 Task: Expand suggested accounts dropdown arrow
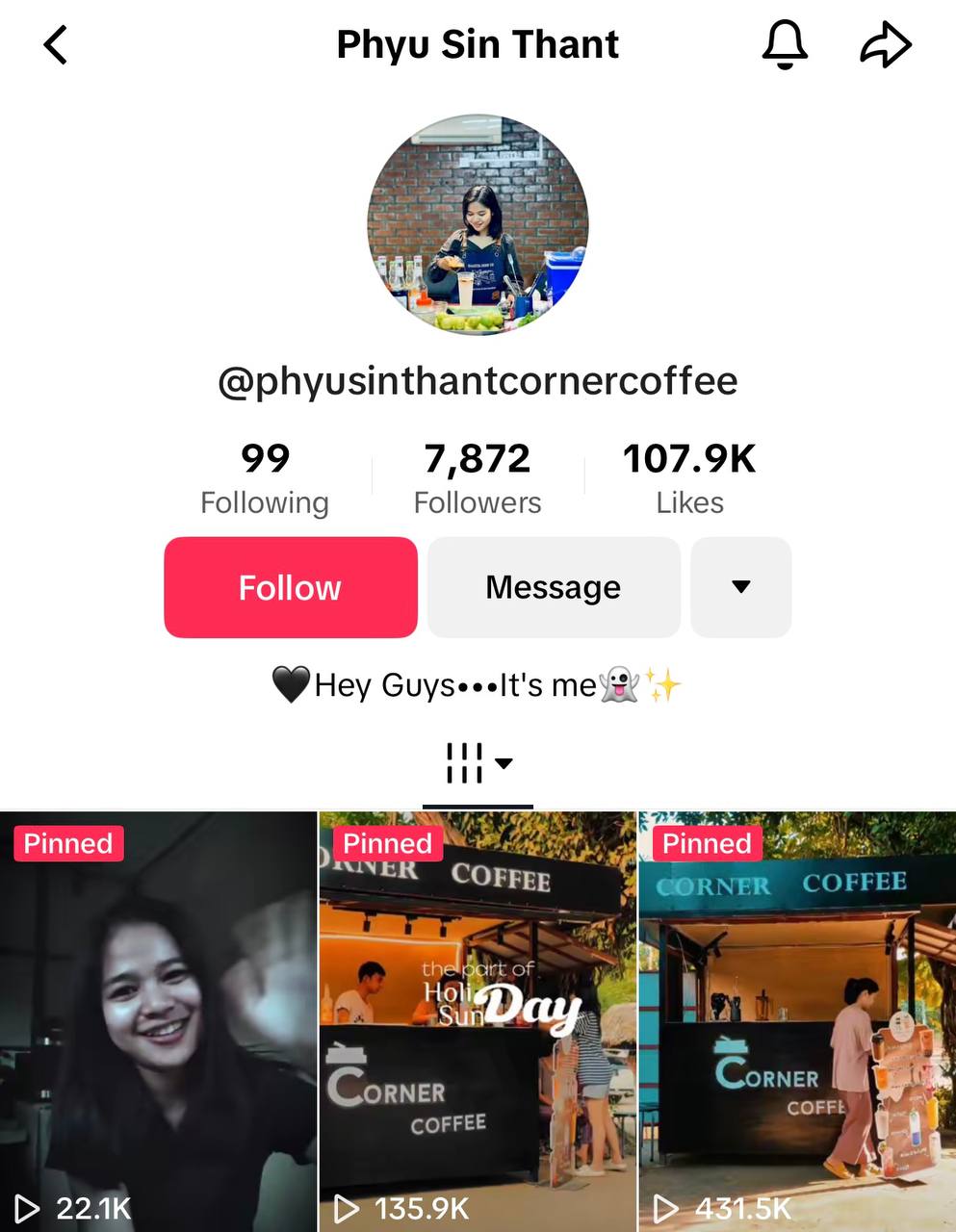[740, 587]
